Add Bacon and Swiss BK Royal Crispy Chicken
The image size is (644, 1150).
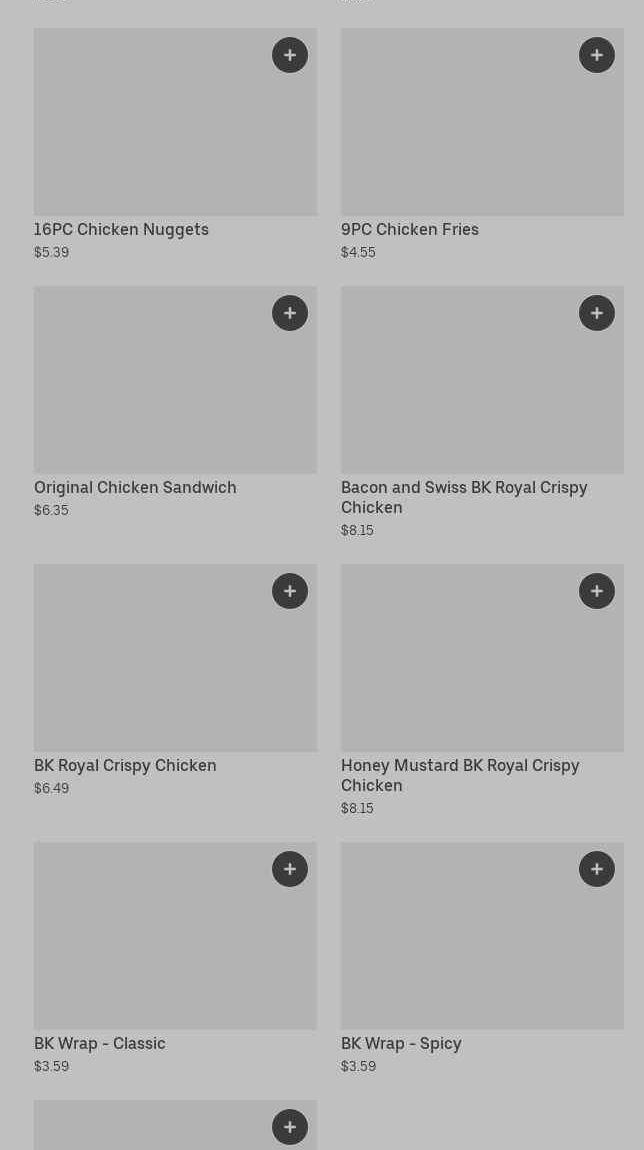597,313
